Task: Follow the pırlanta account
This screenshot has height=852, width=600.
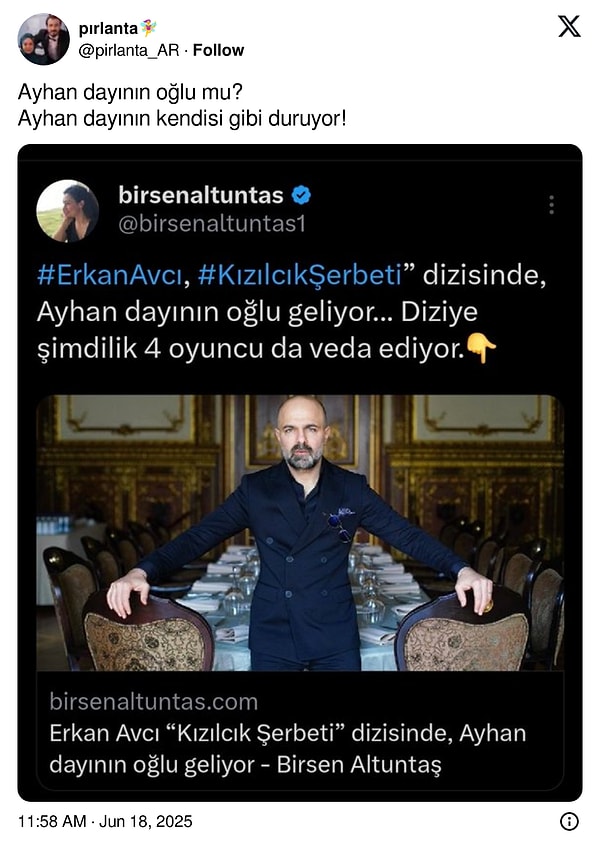Action: click(218, 50)
